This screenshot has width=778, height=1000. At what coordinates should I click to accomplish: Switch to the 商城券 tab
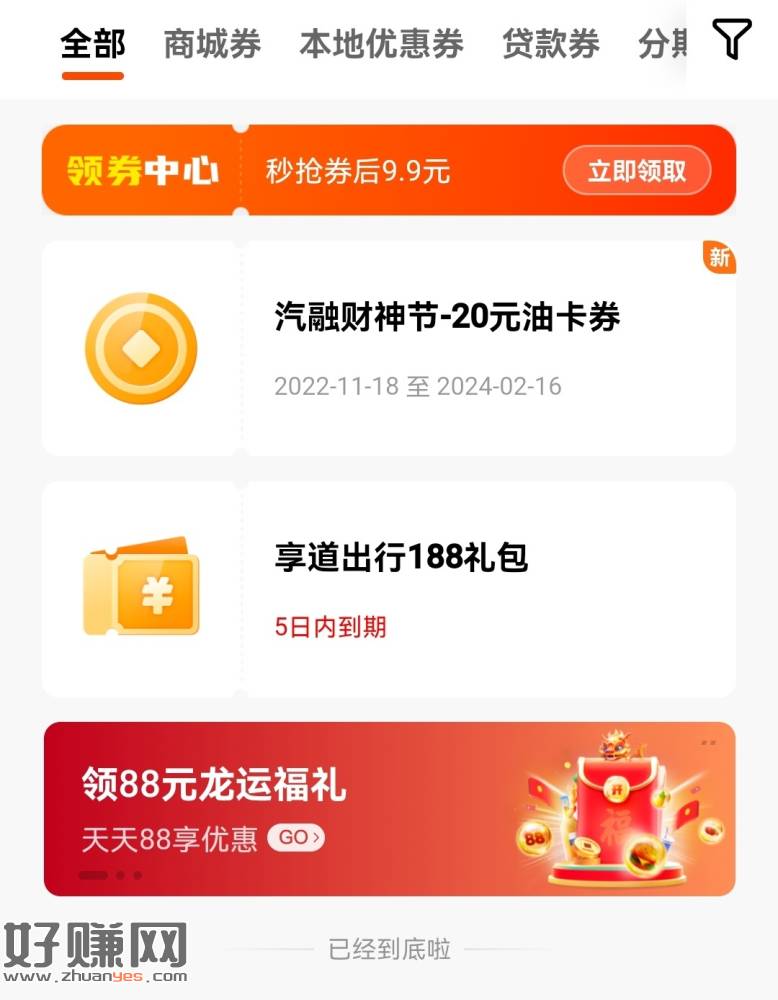point(212,44)
